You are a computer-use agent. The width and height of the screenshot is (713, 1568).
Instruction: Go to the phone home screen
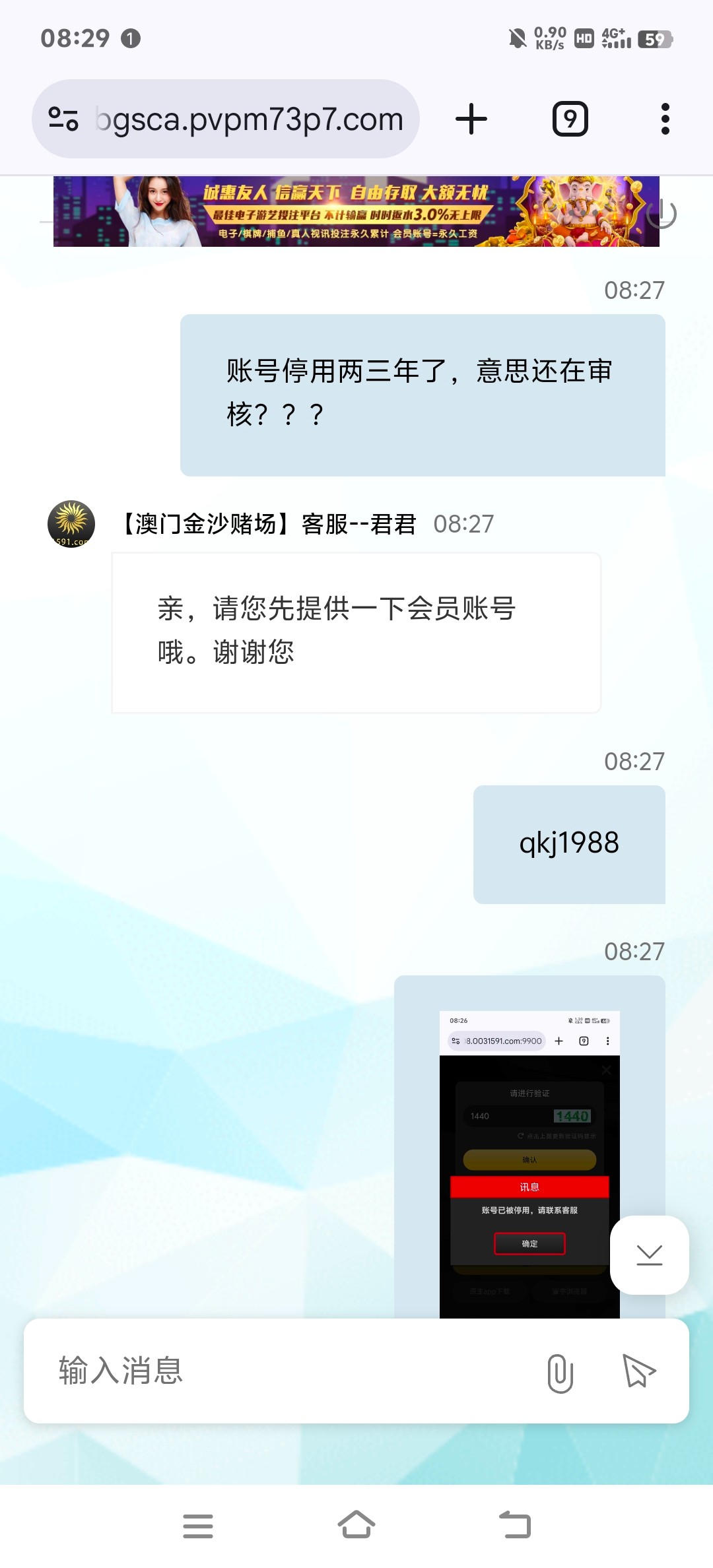click(356, 1525)
